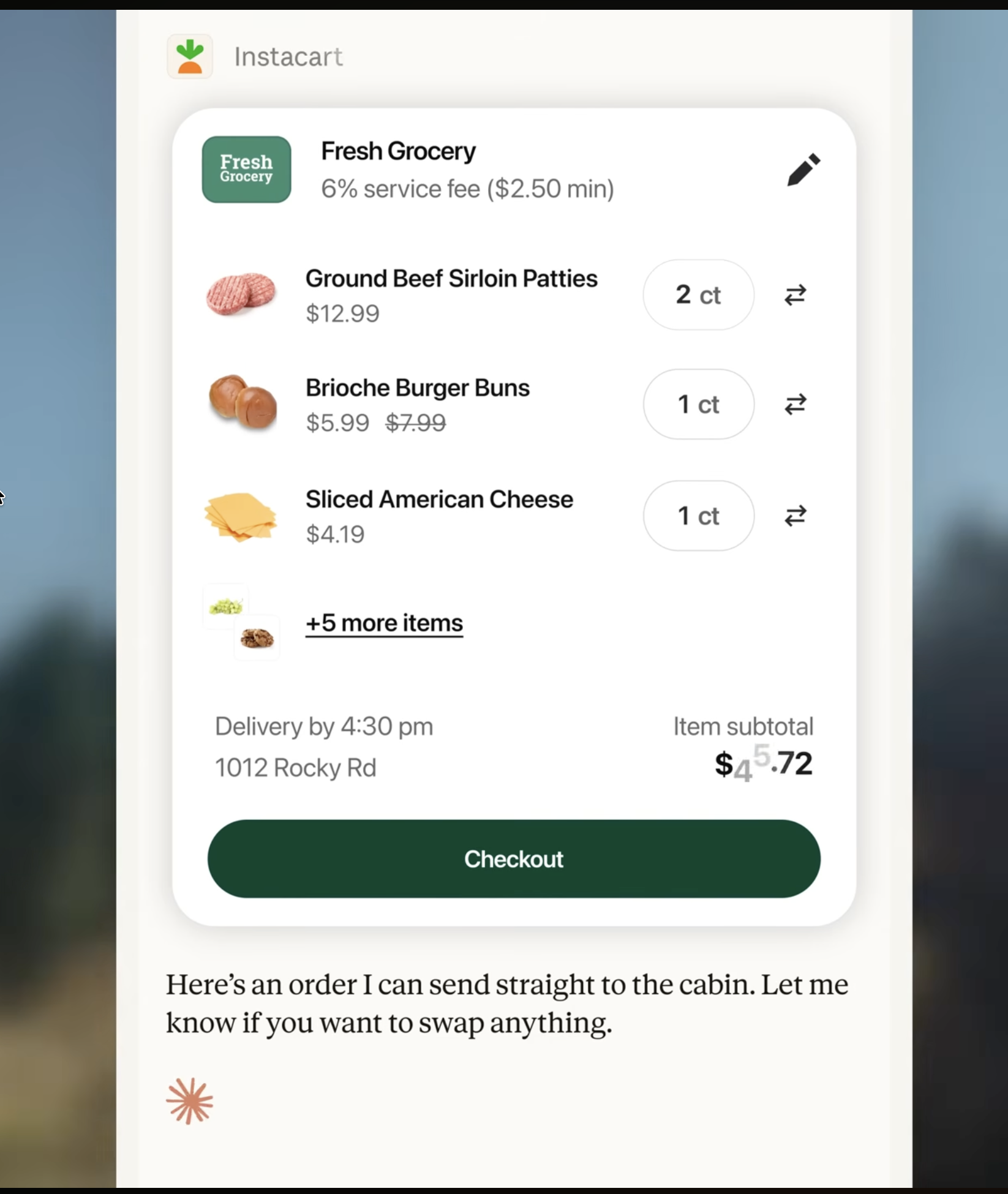
Task: Change the quantity of Sliced American Cheese
Action: pyautogui.click(x=698, y=516)
